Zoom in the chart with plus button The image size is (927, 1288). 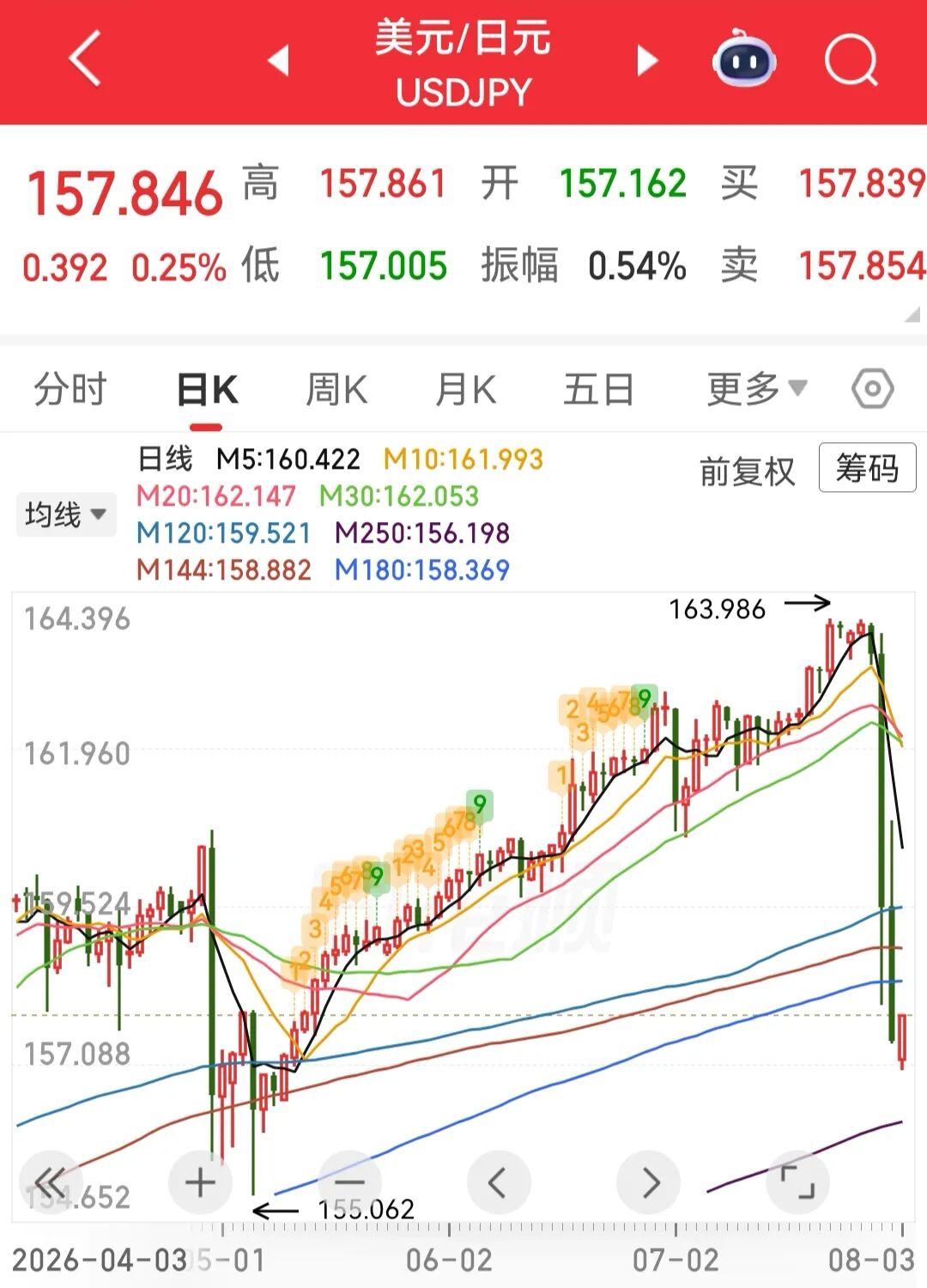200,1182
